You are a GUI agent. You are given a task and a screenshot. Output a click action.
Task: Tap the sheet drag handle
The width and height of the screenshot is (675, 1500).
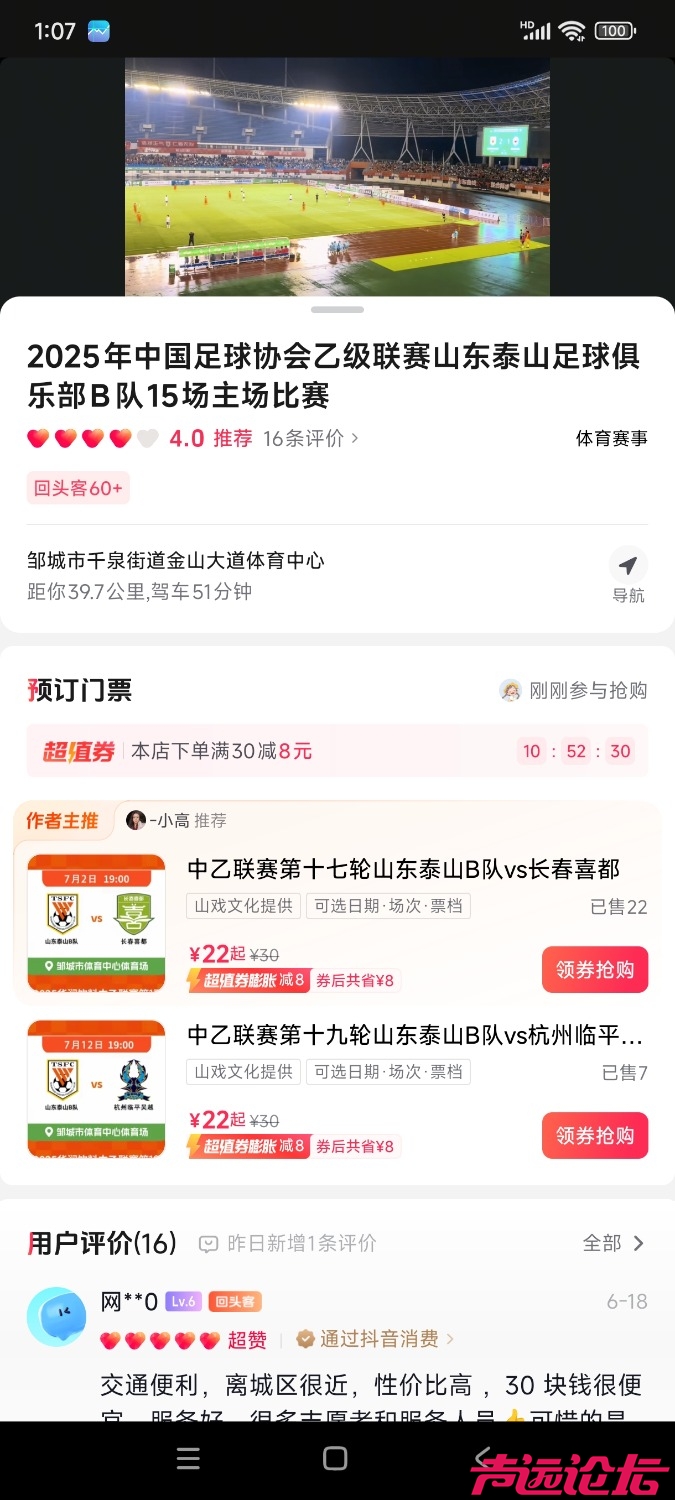[x=337, y=310]
